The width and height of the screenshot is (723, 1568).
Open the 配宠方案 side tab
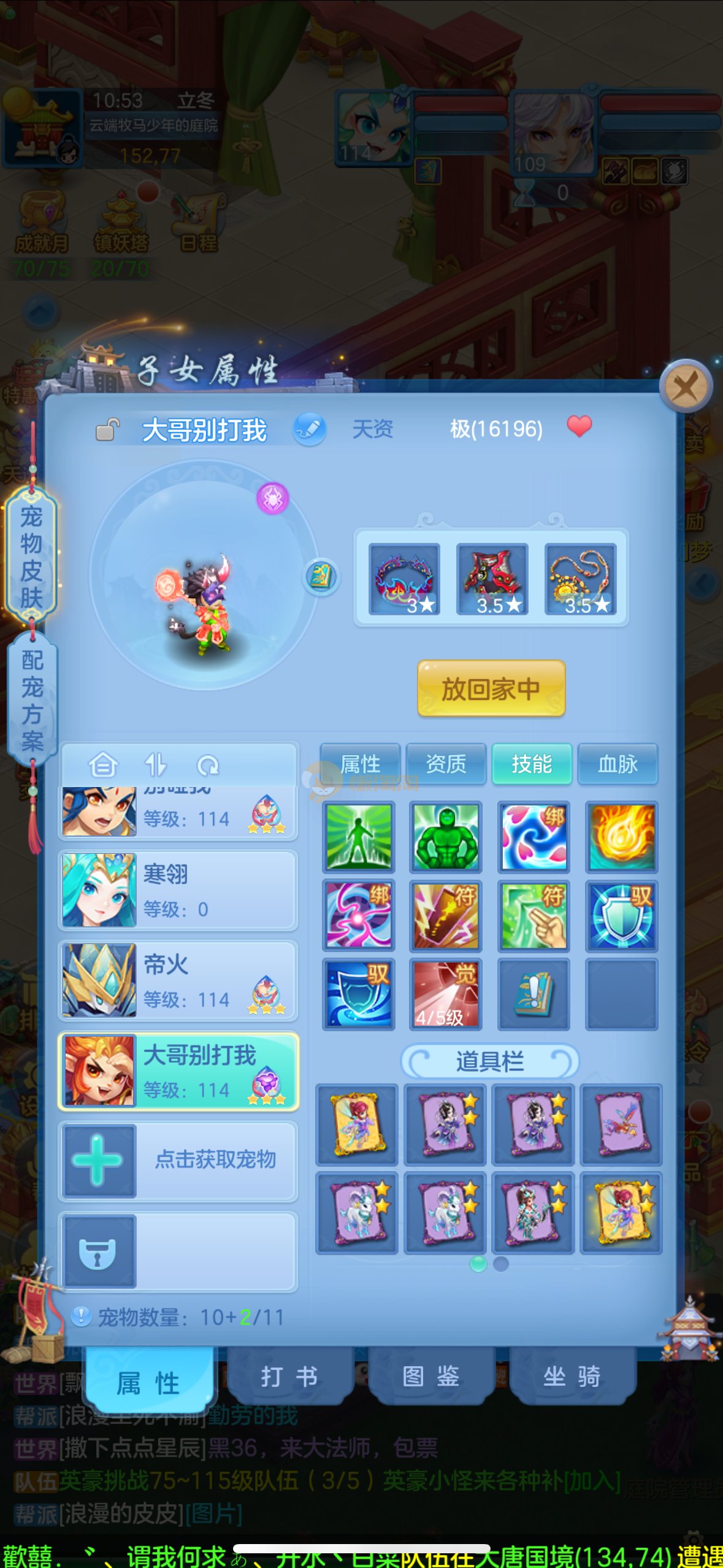pos(33,699)
